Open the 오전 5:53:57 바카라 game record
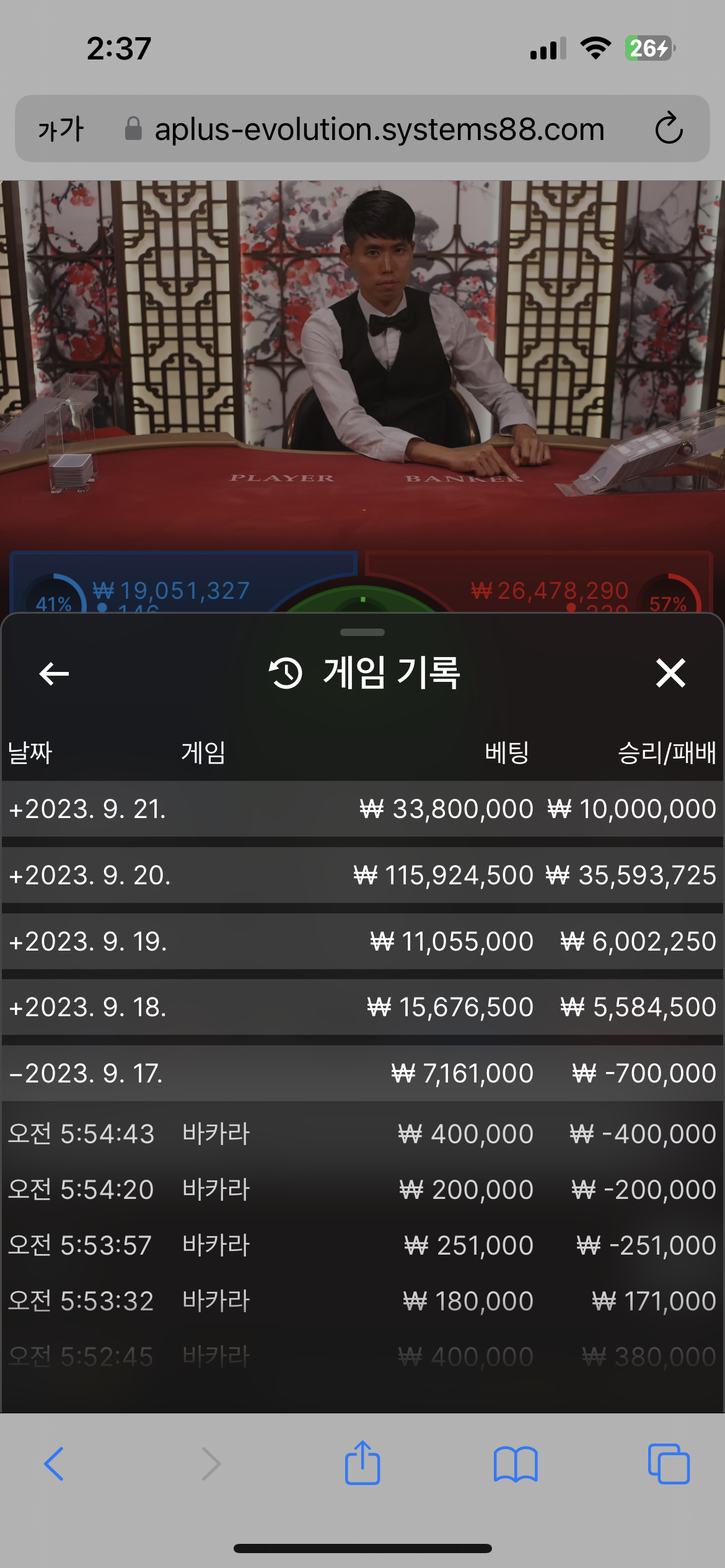The image size is (725, 1568). (362, 1245)
